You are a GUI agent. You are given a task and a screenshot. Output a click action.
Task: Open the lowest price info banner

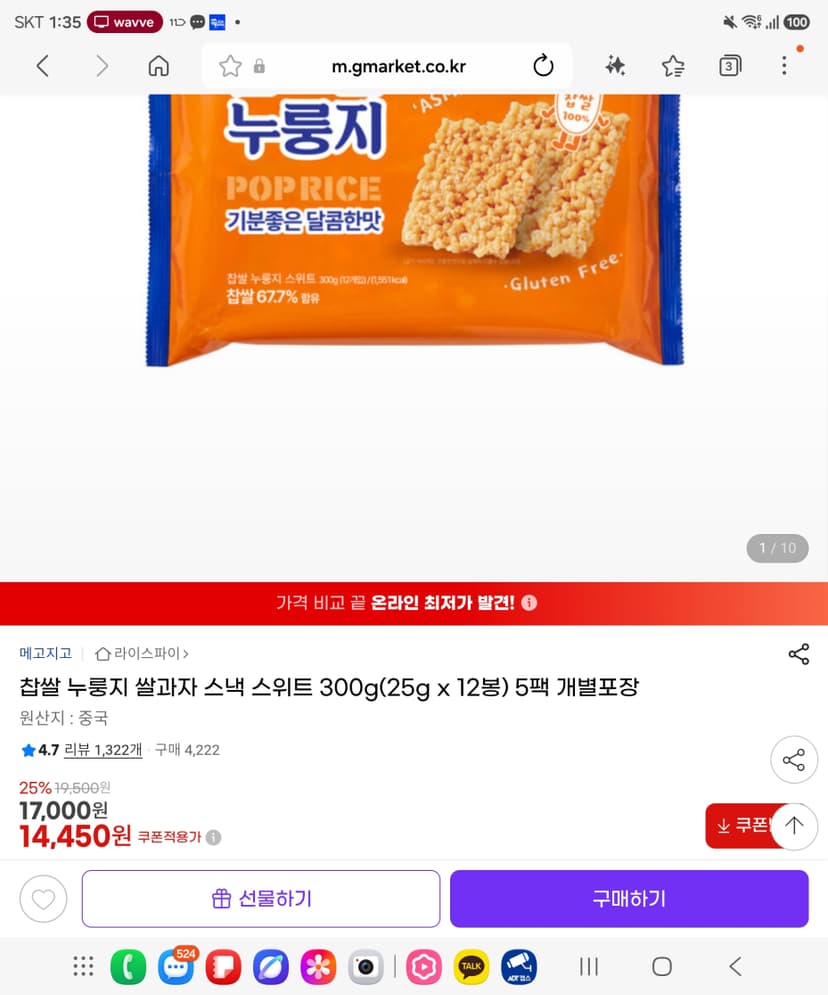click(414, 603)
